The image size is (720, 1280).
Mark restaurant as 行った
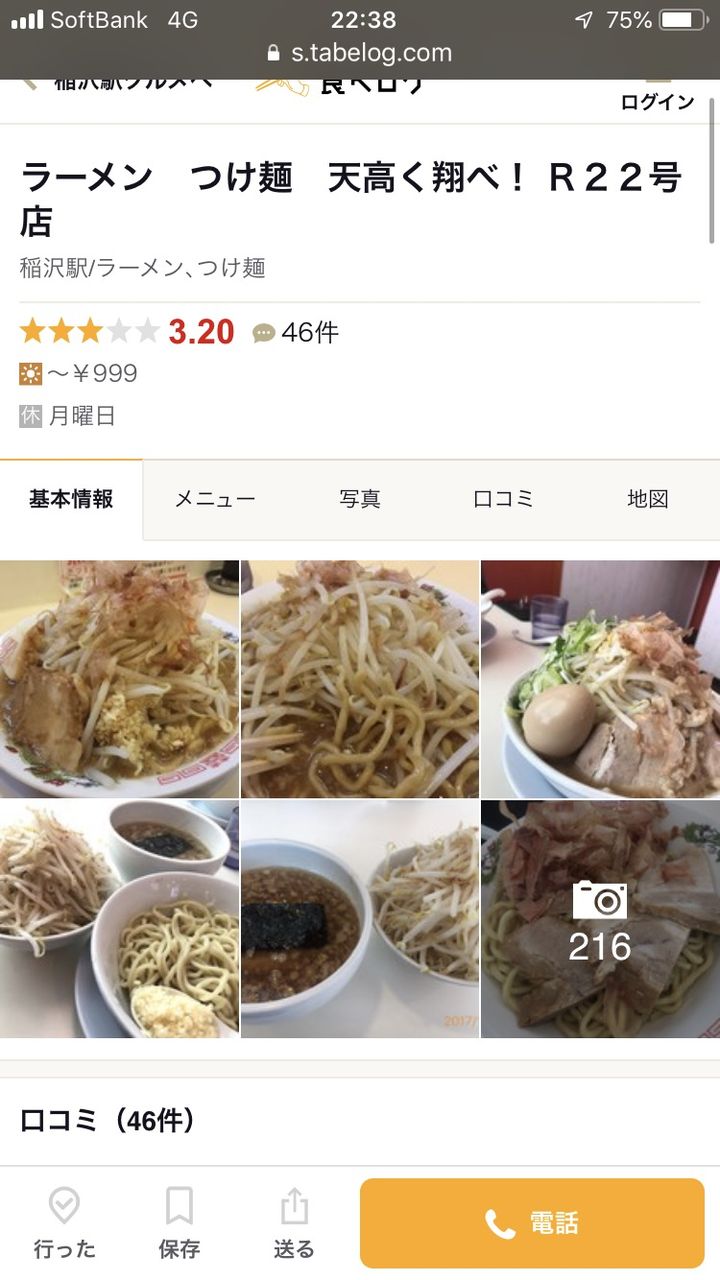[x=65, y=1223]
